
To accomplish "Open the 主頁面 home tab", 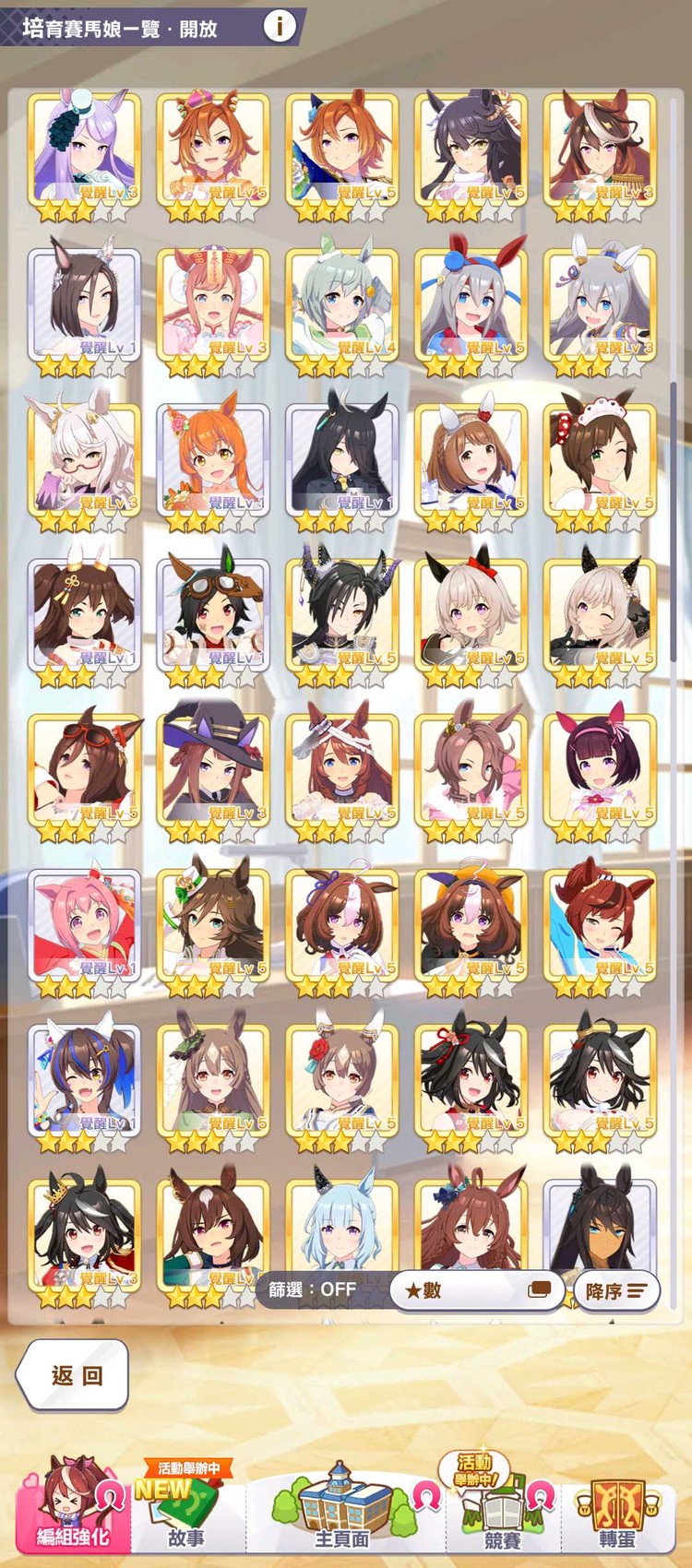I will coord(341,1512).
